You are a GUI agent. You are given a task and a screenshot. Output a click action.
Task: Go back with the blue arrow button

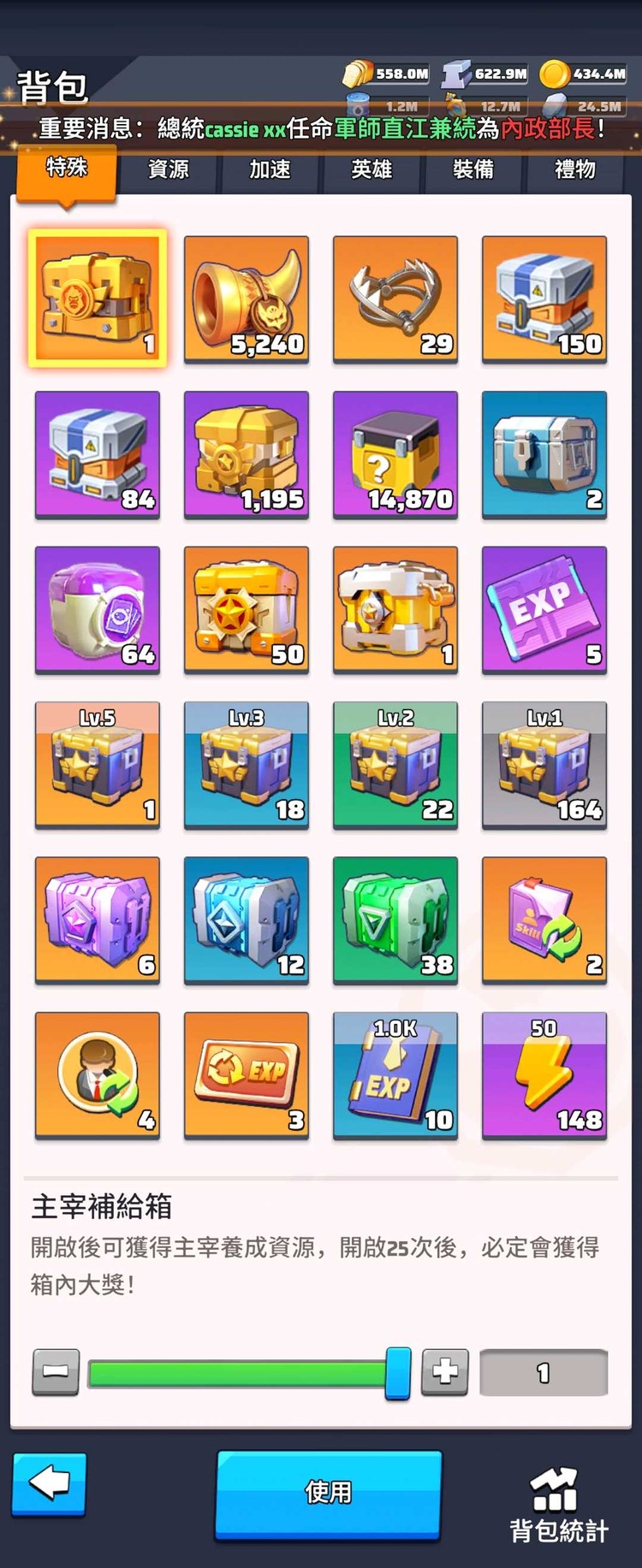(50, 1482)
